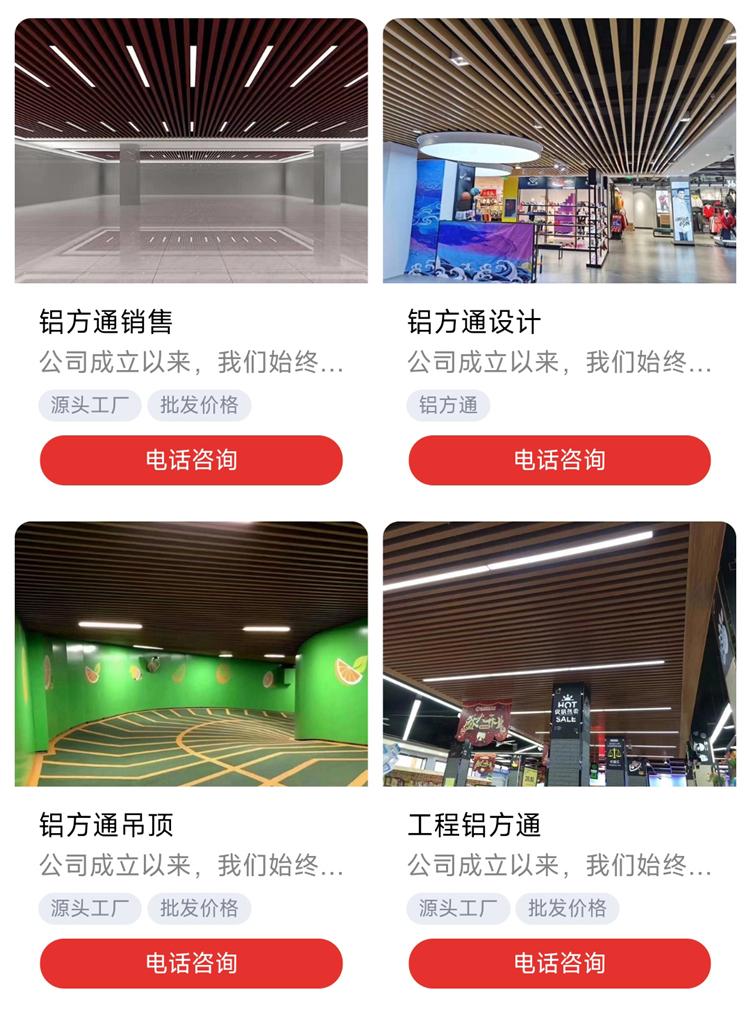Call for consultation about 工程铝方通
The height and width of the screenshot is (1028, 750).
[x=559, y=963]
